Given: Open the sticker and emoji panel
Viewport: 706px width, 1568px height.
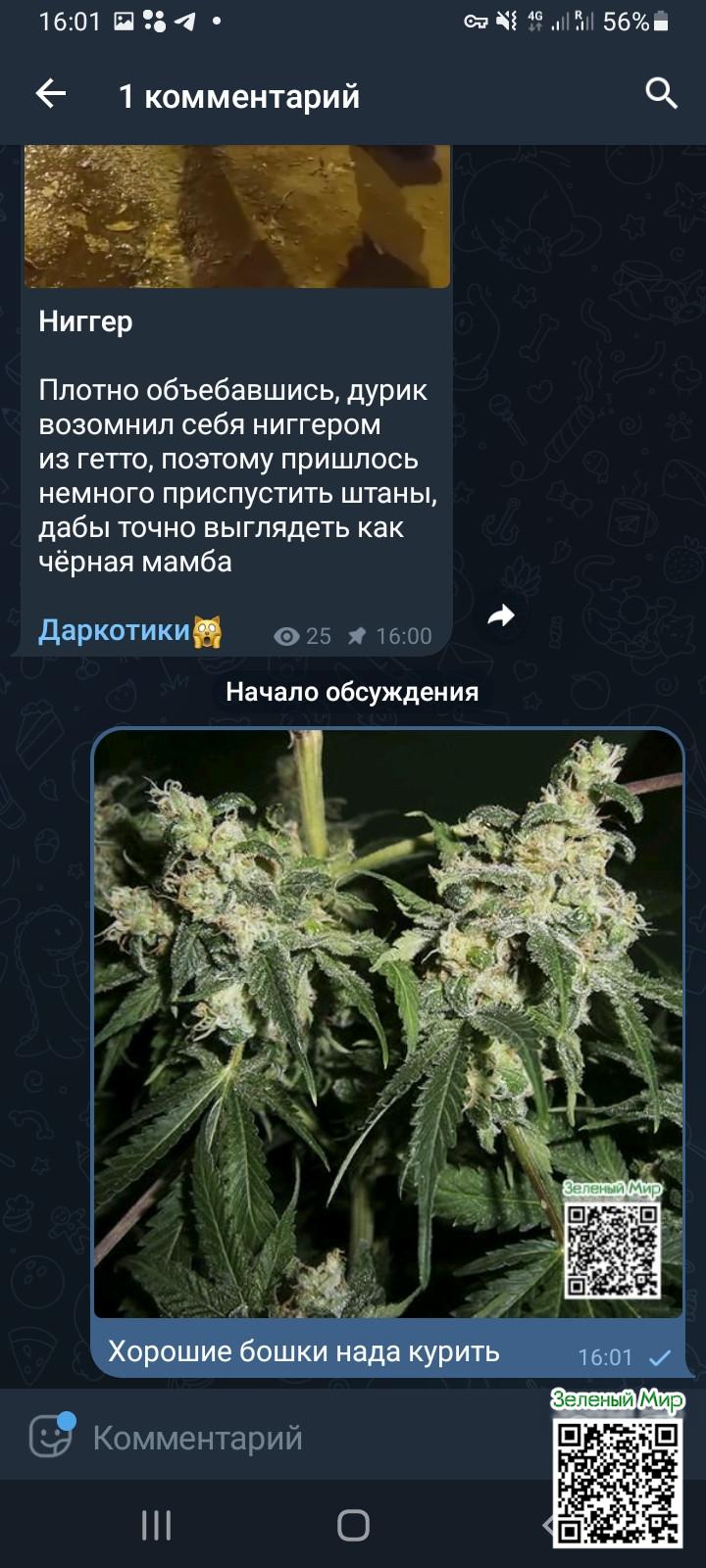Looking at the screenshot, I should tap(50, 1438).
